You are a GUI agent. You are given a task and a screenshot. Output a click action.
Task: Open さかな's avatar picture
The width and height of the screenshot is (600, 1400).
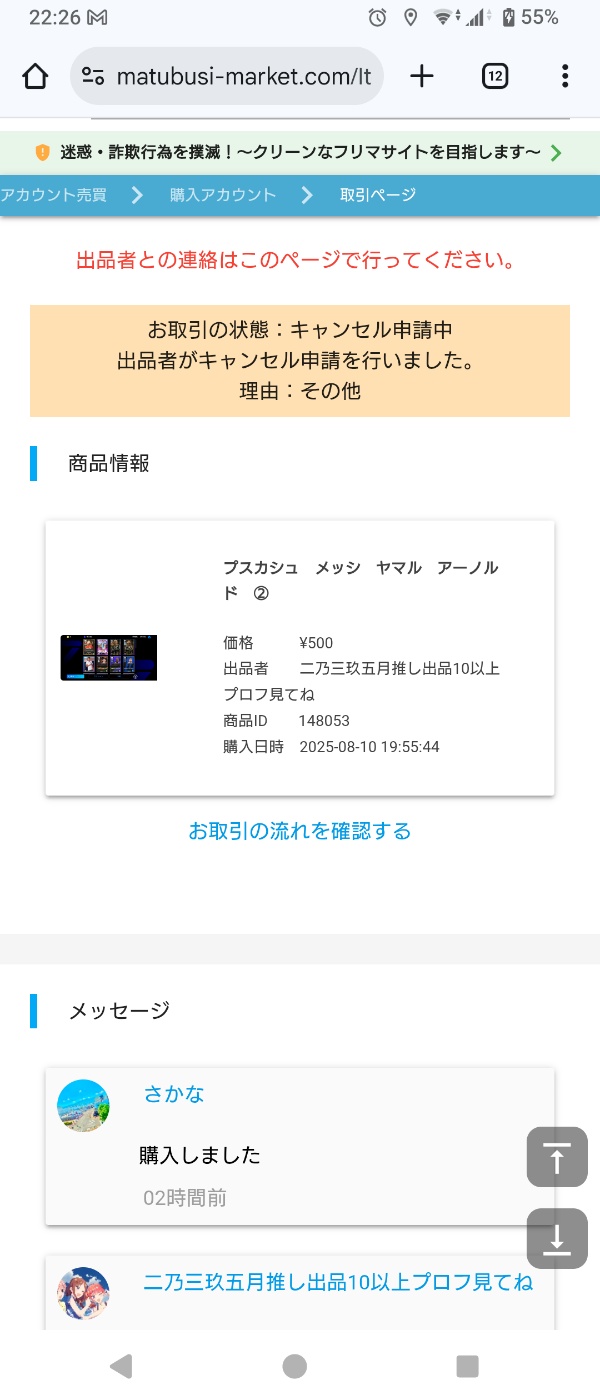pyautogui.click(x=83, y=1105)
